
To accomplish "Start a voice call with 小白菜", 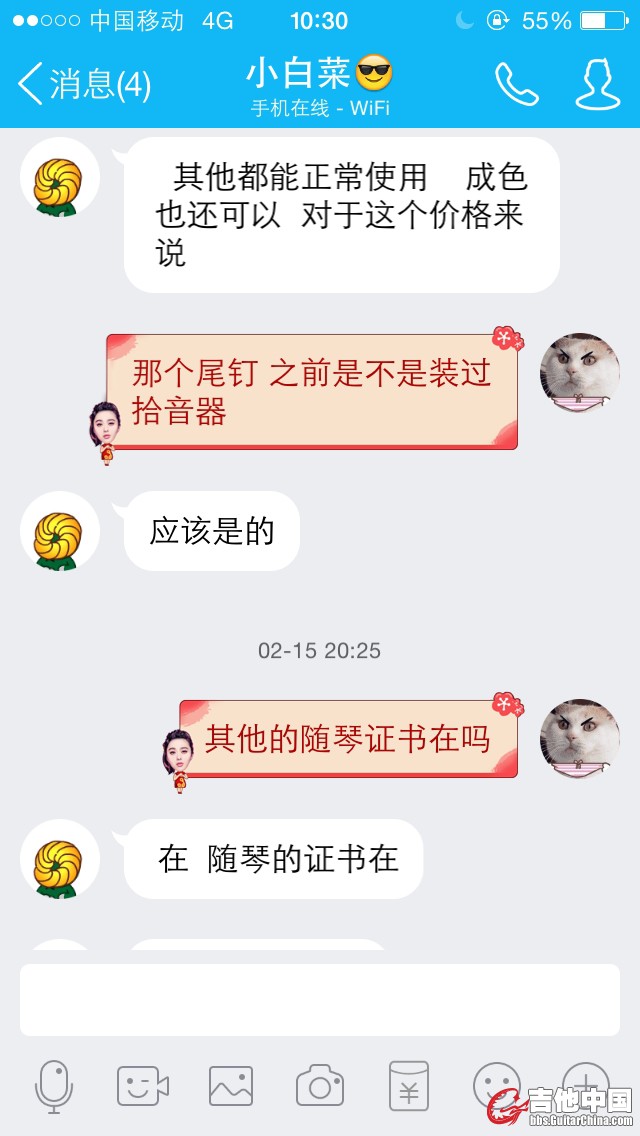I will 516,84.
